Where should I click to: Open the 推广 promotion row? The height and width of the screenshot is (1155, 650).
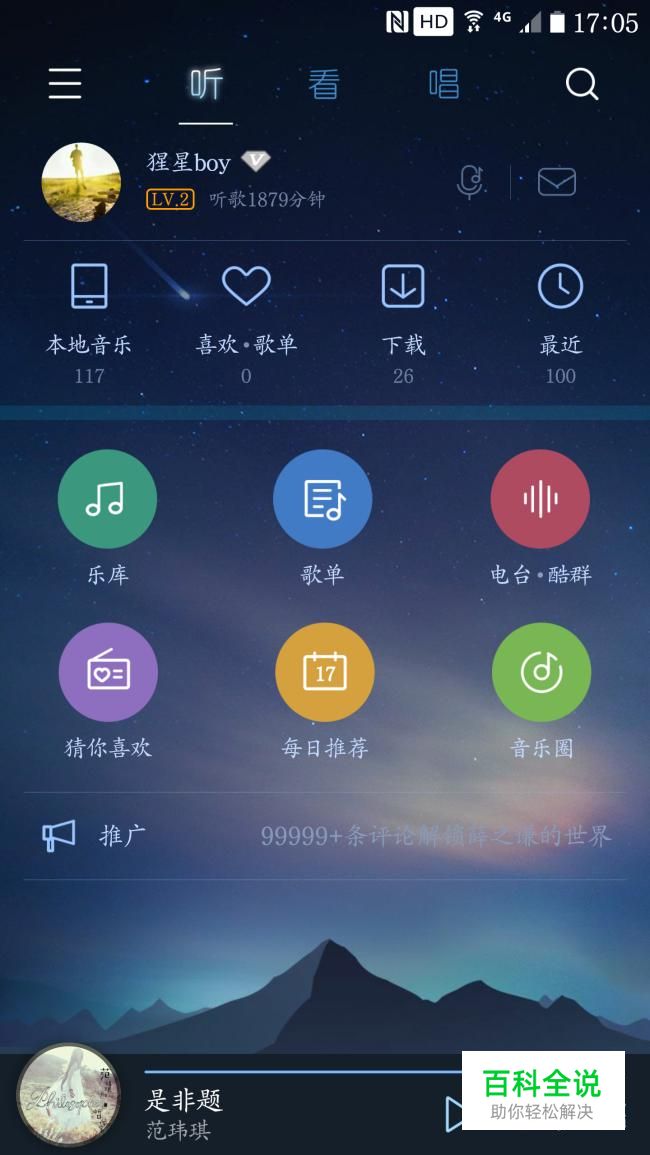[x=325, y=836]
